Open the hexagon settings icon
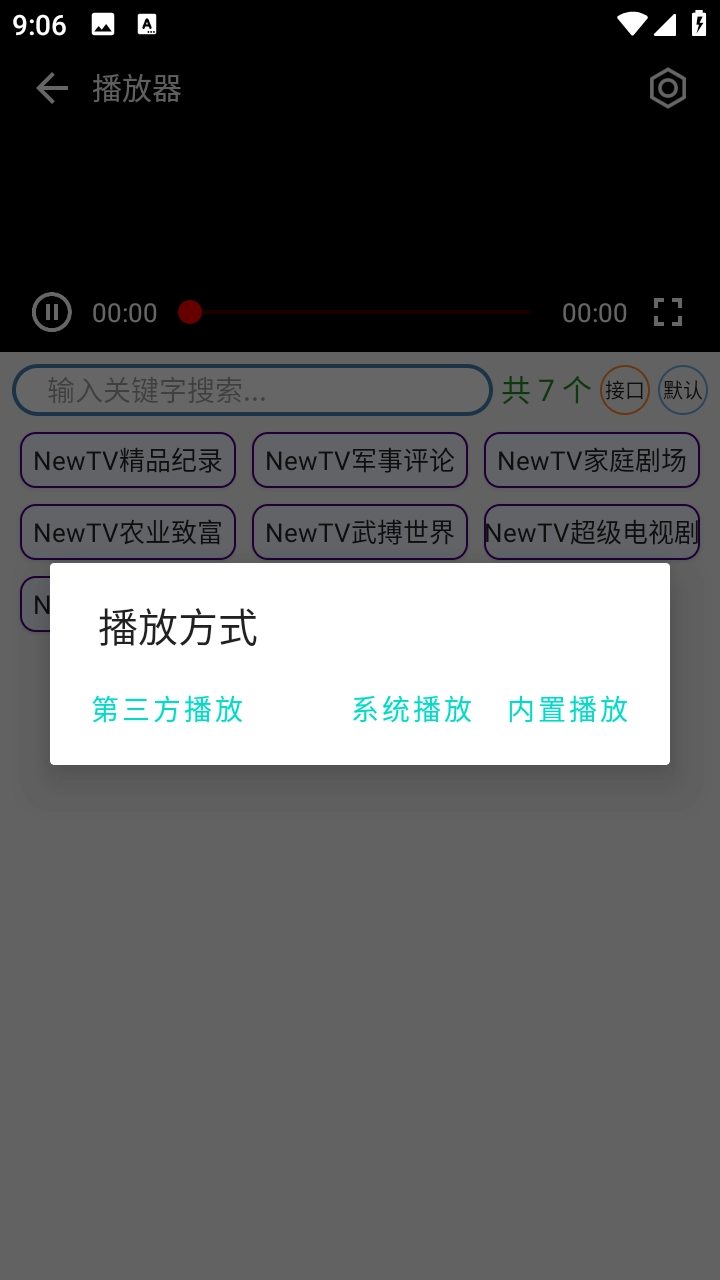The image size is (720, 1280). point(668,88)
